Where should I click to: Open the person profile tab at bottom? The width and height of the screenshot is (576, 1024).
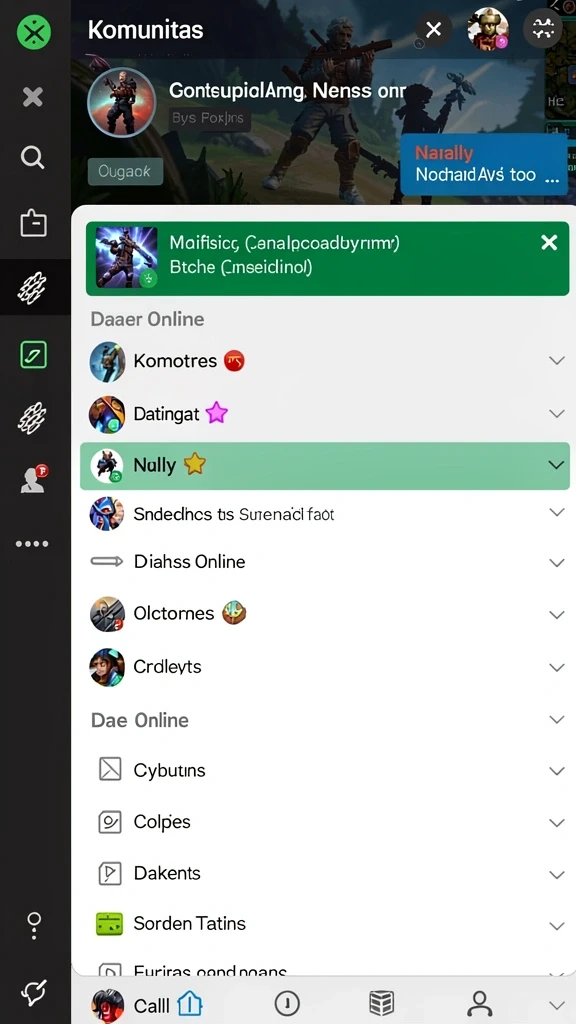(480, 1003)
